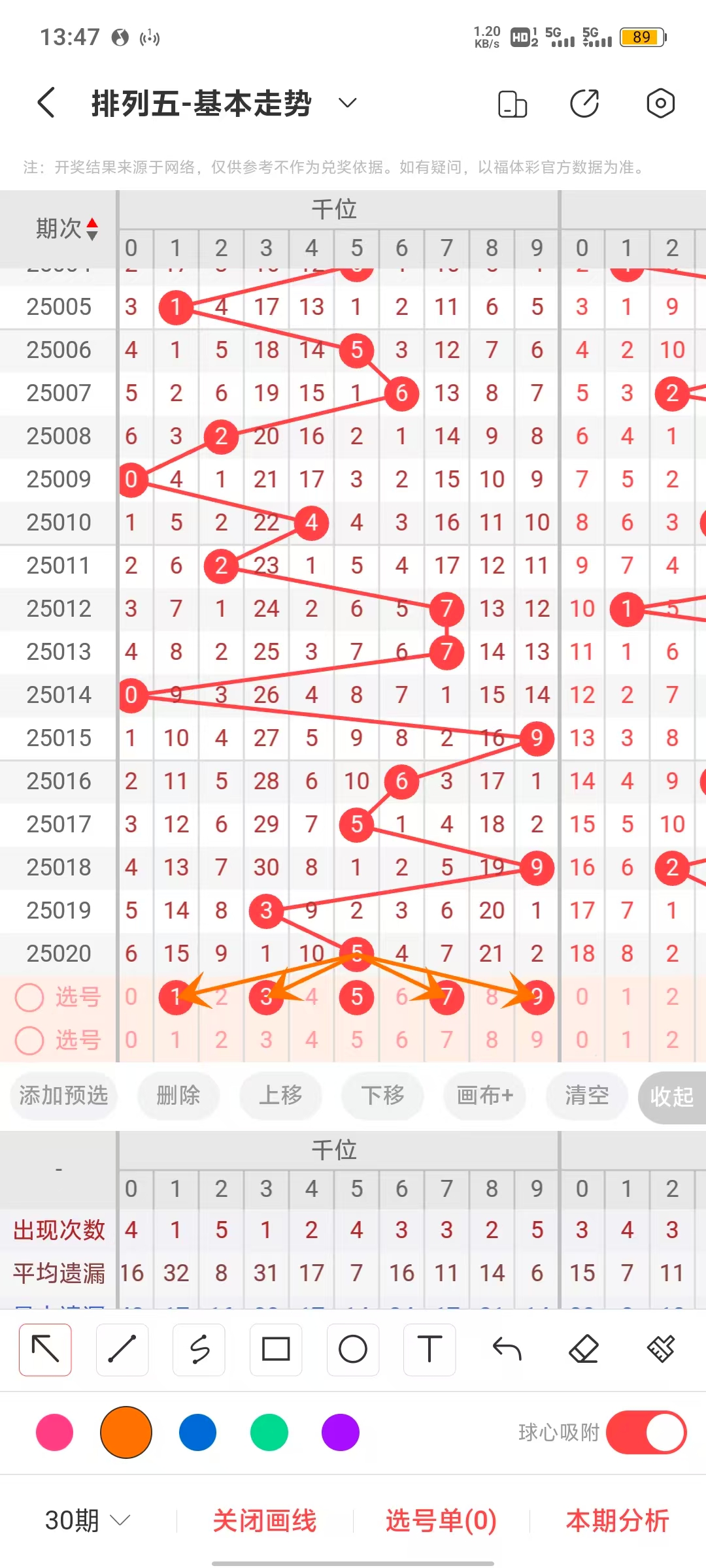The width and height of the screenshot is (706, 1568).
Task: Open settings via the hexagon icon
Action: tap(660, 103)
